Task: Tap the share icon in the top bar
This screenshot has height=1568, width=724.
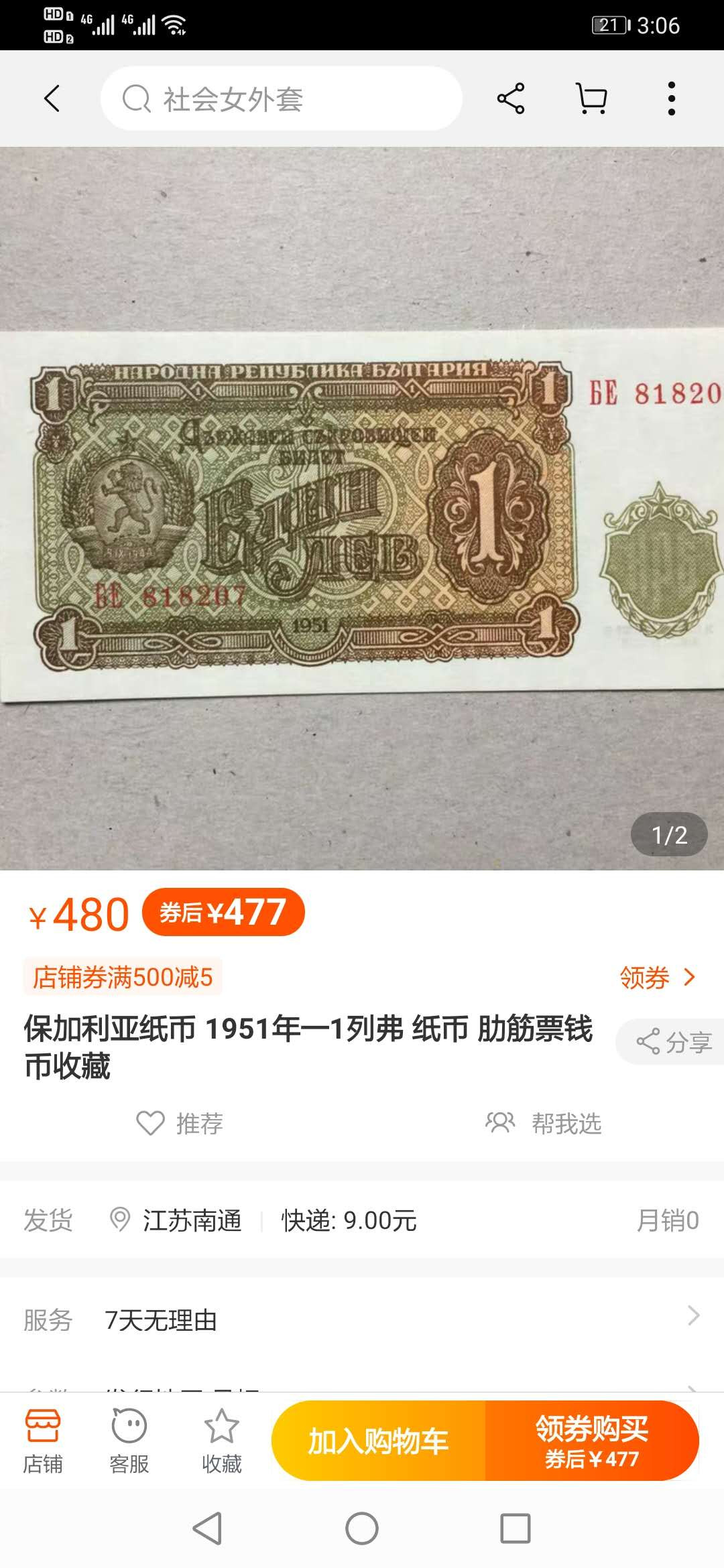Action: pos(509,99)
